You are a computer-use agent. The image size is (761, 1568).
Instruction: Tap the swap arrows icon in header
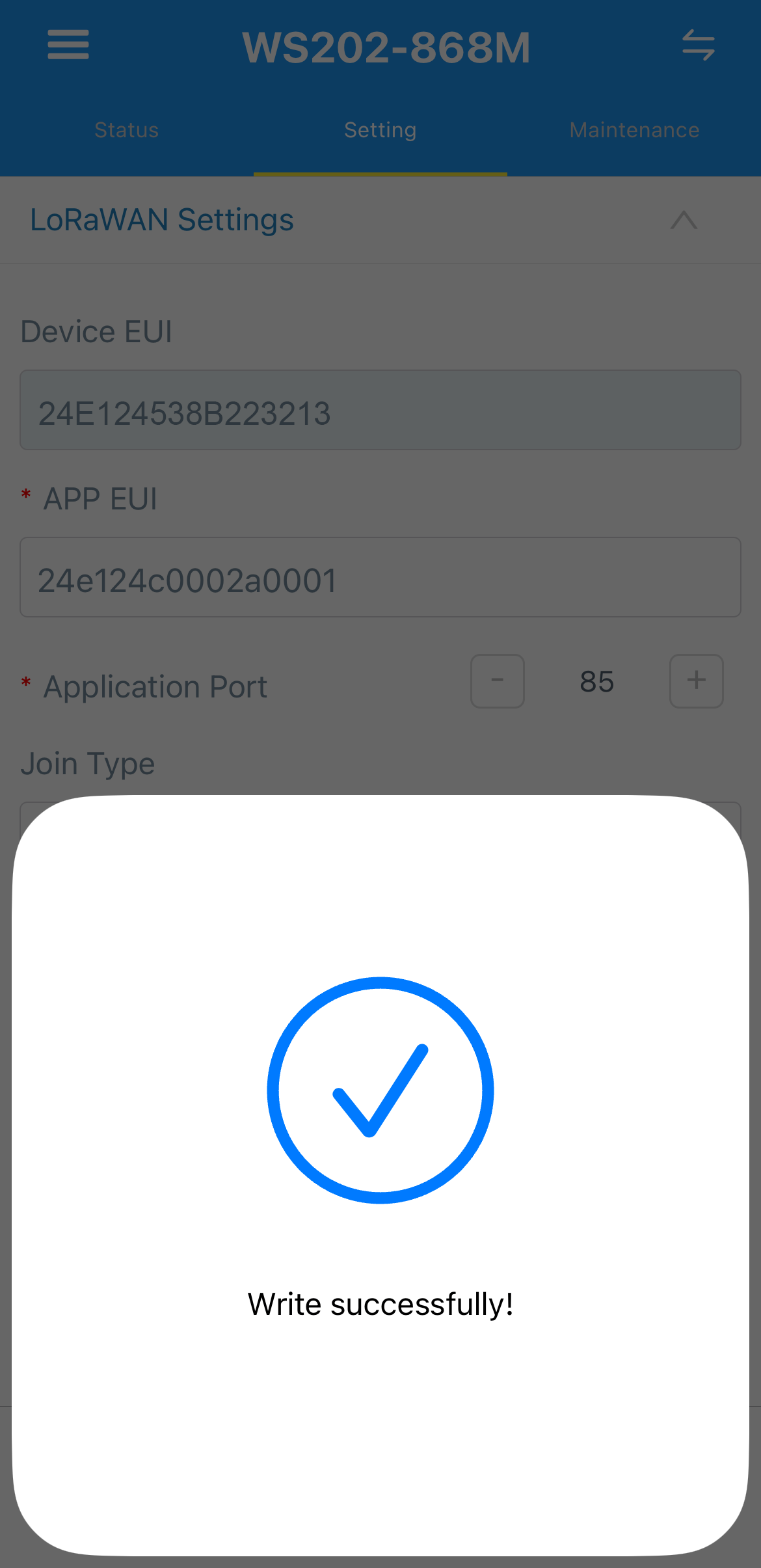click(698, 45)
